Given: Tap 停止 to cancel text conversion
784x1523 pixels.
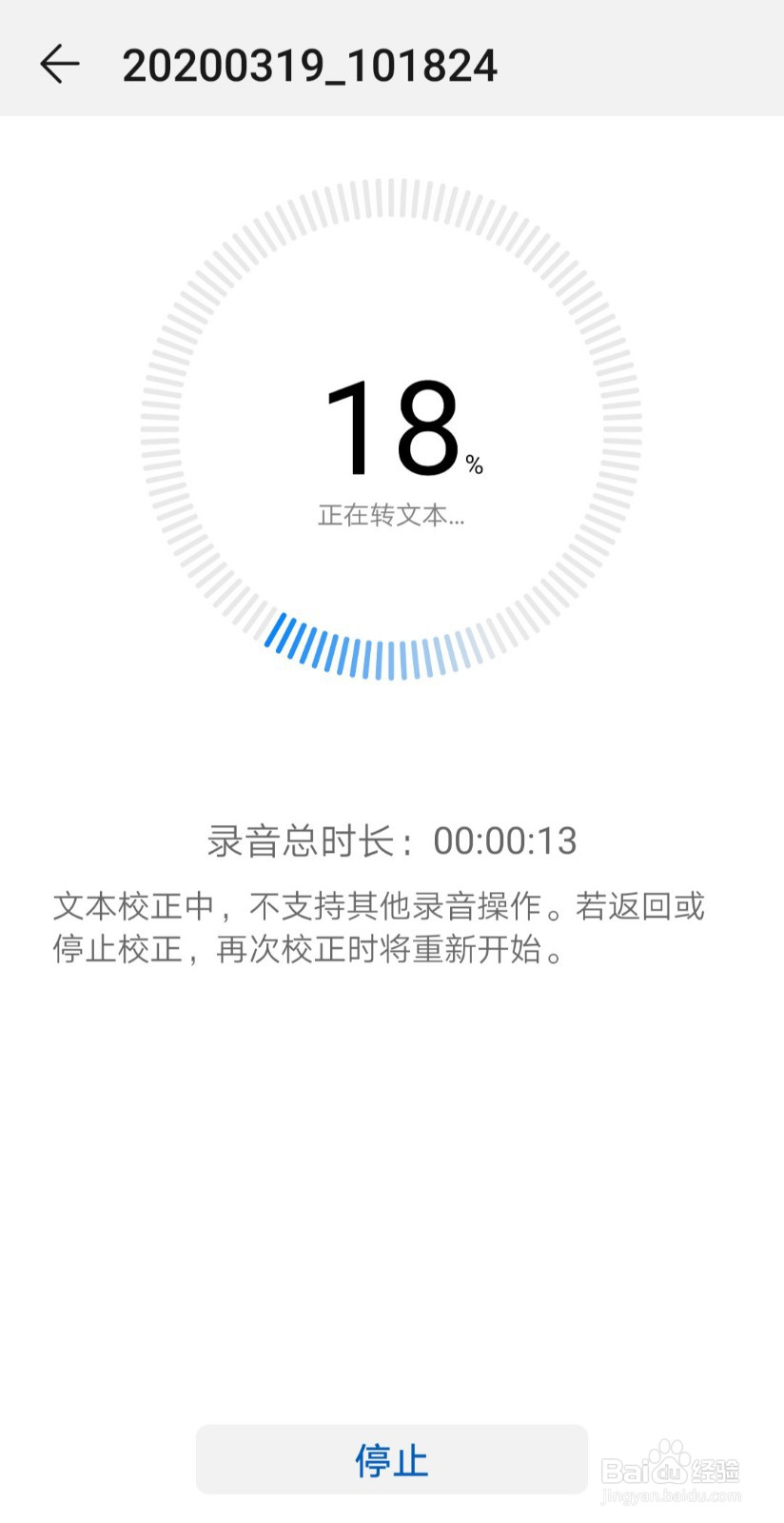Looking at the screenshot, I should 392,1459.
